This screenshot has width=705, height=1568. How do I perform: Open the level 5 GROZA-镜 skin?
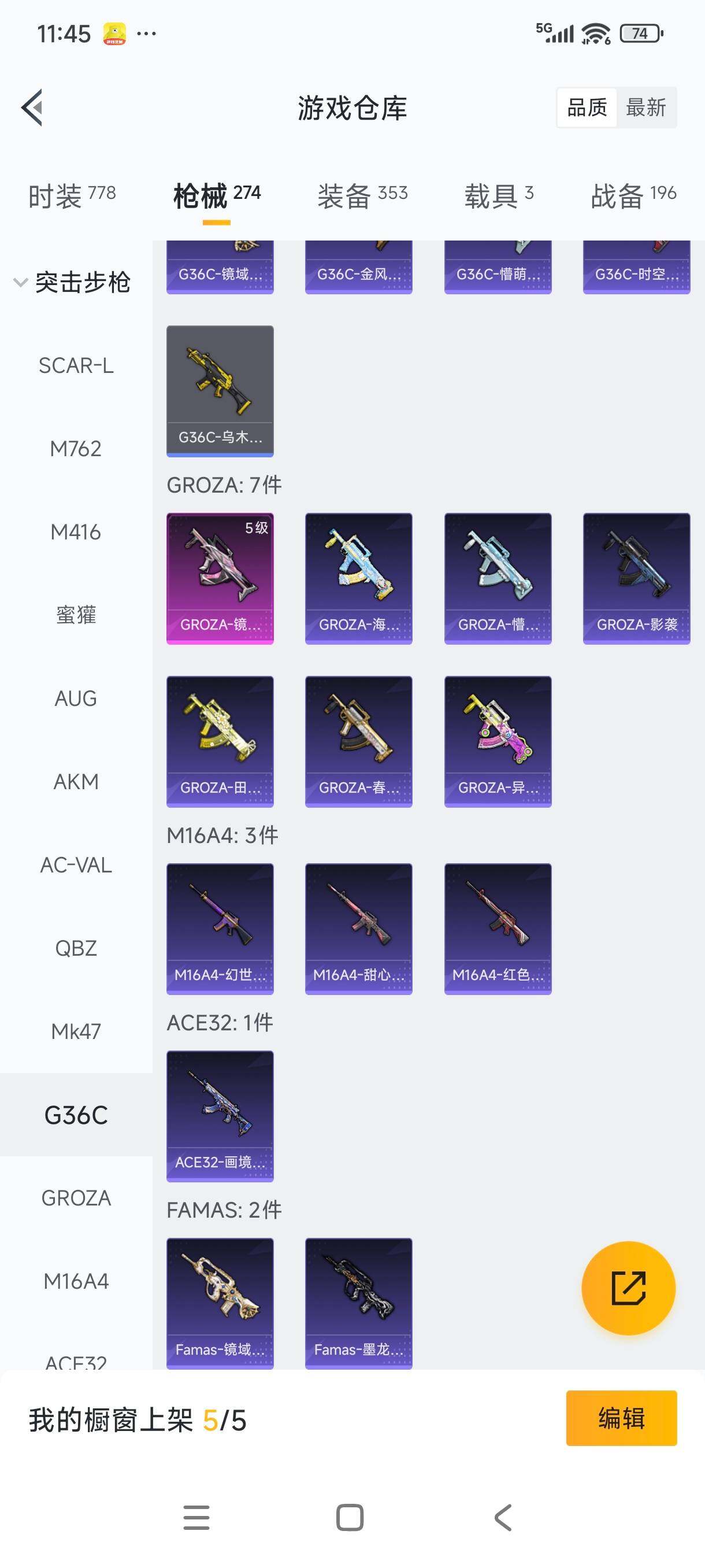(x=220, y=578)
